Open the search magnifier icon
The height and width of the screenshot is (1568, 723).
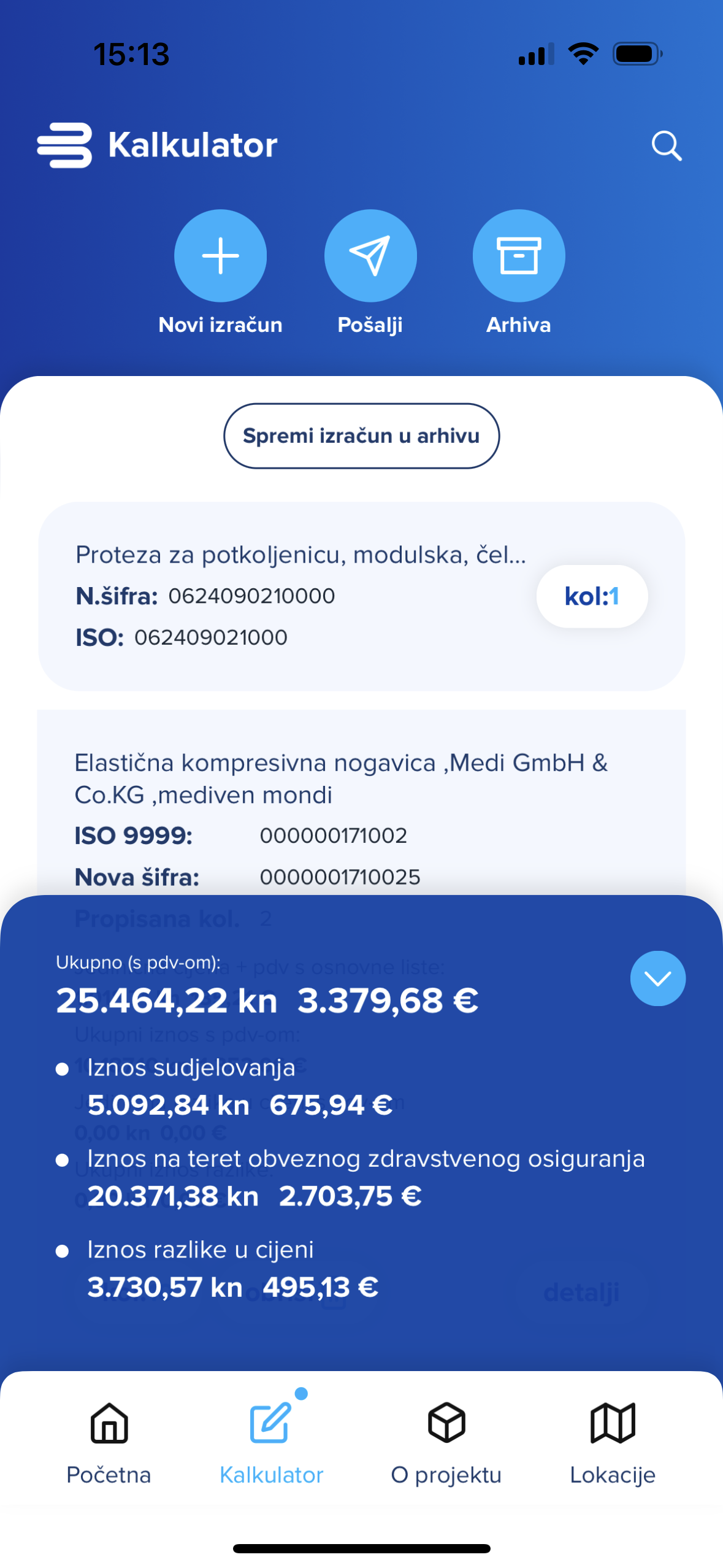[666, 146]
